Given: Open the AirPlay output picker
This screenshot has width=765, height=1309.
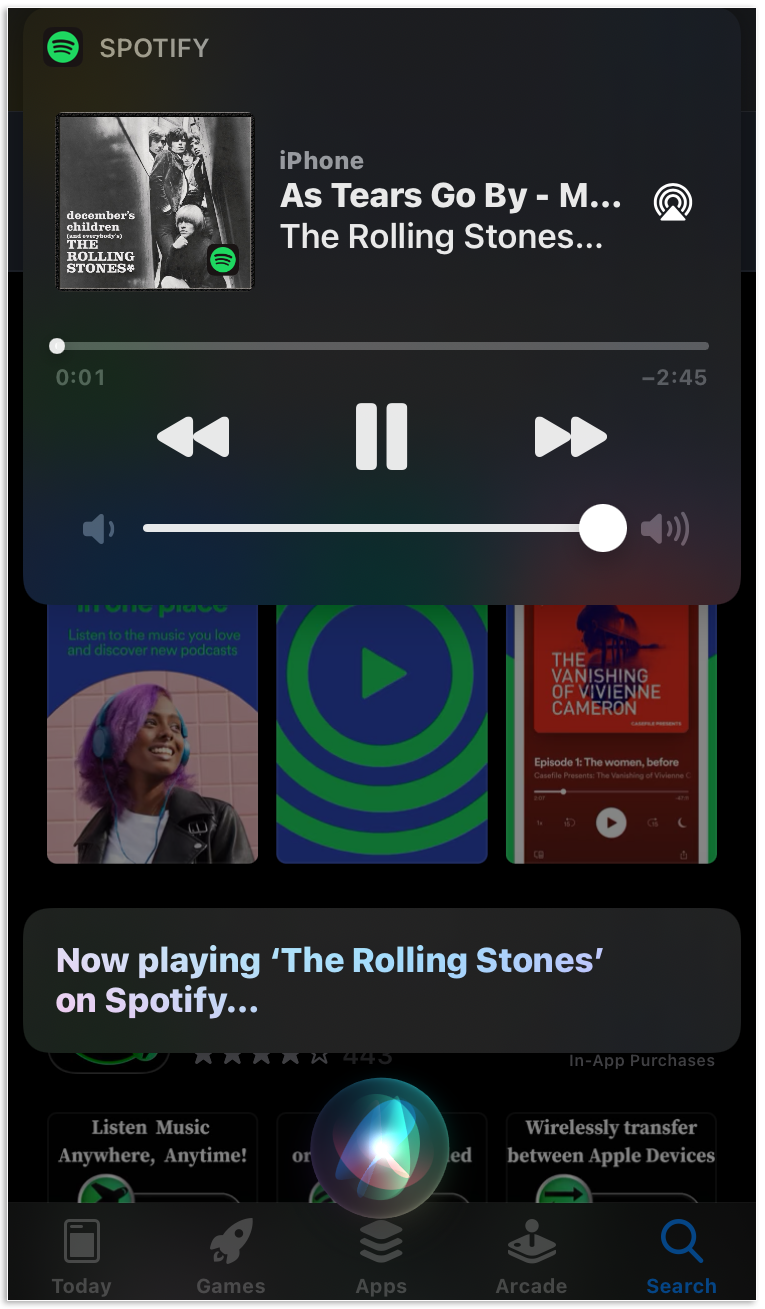Looking at the screenshot, I should 672,202.
